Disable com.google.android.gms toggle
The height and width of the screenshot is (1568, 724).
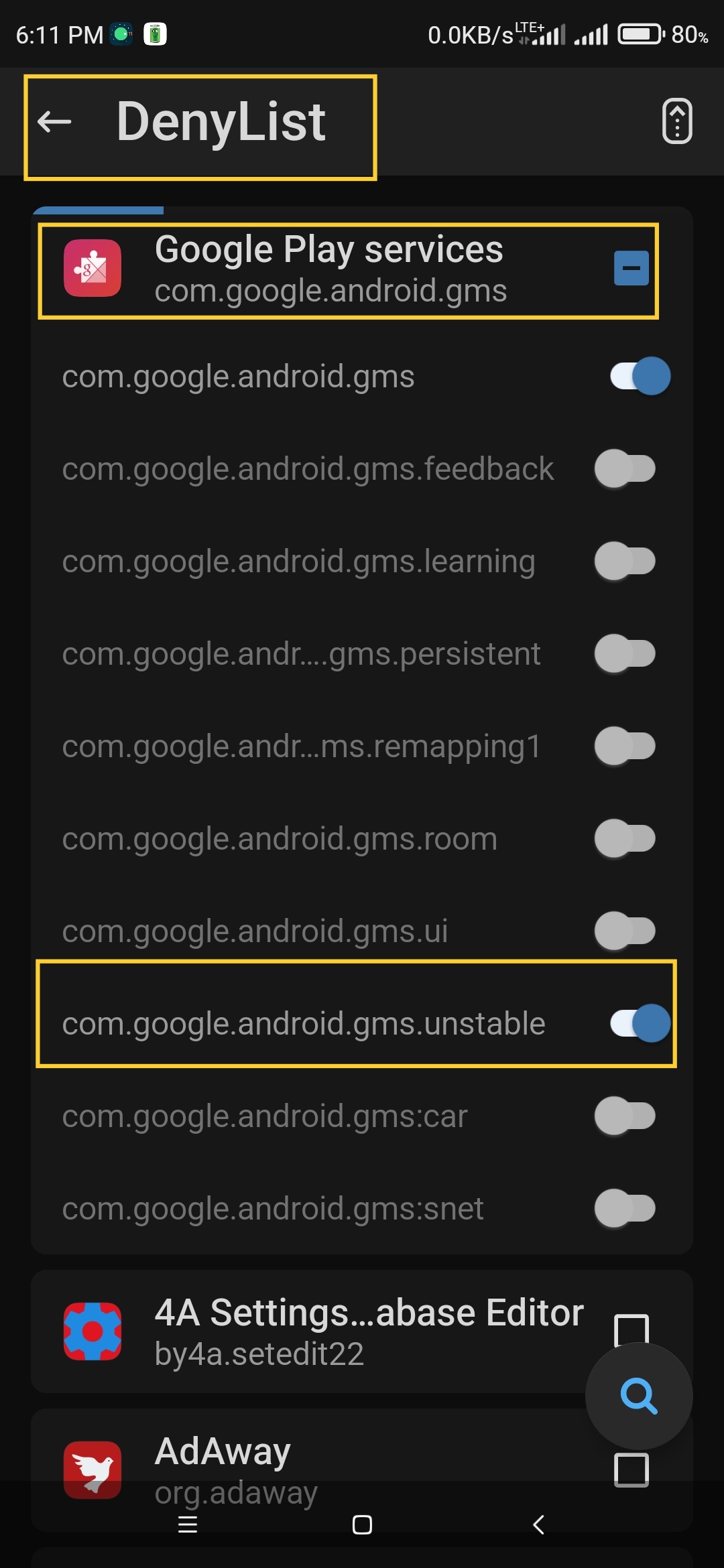[x=640, y=376]
